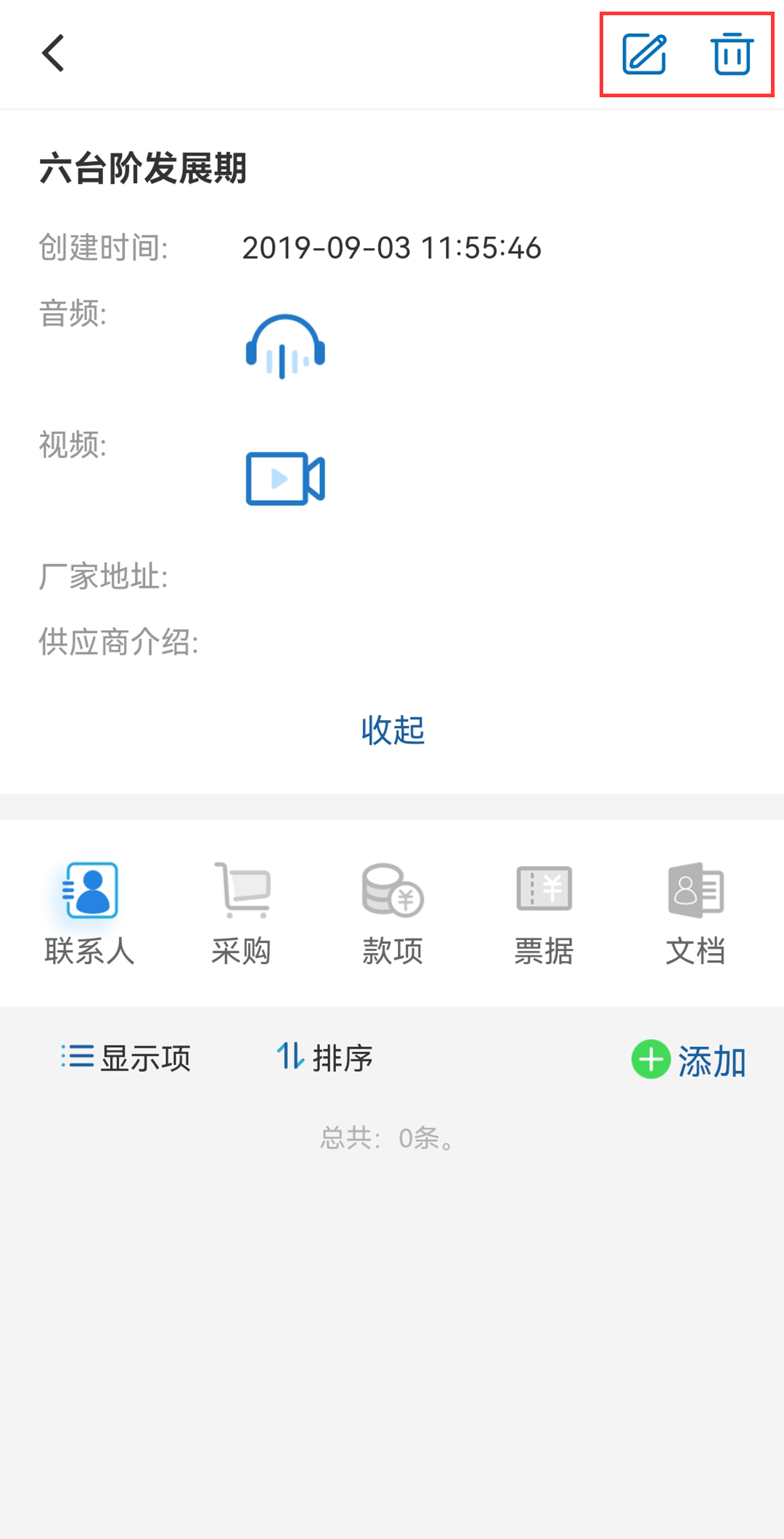Image resolution: width=784 pixels, height=1539 pixels.
Task: Edit this supplier record
Action: (x=645, y=54)
